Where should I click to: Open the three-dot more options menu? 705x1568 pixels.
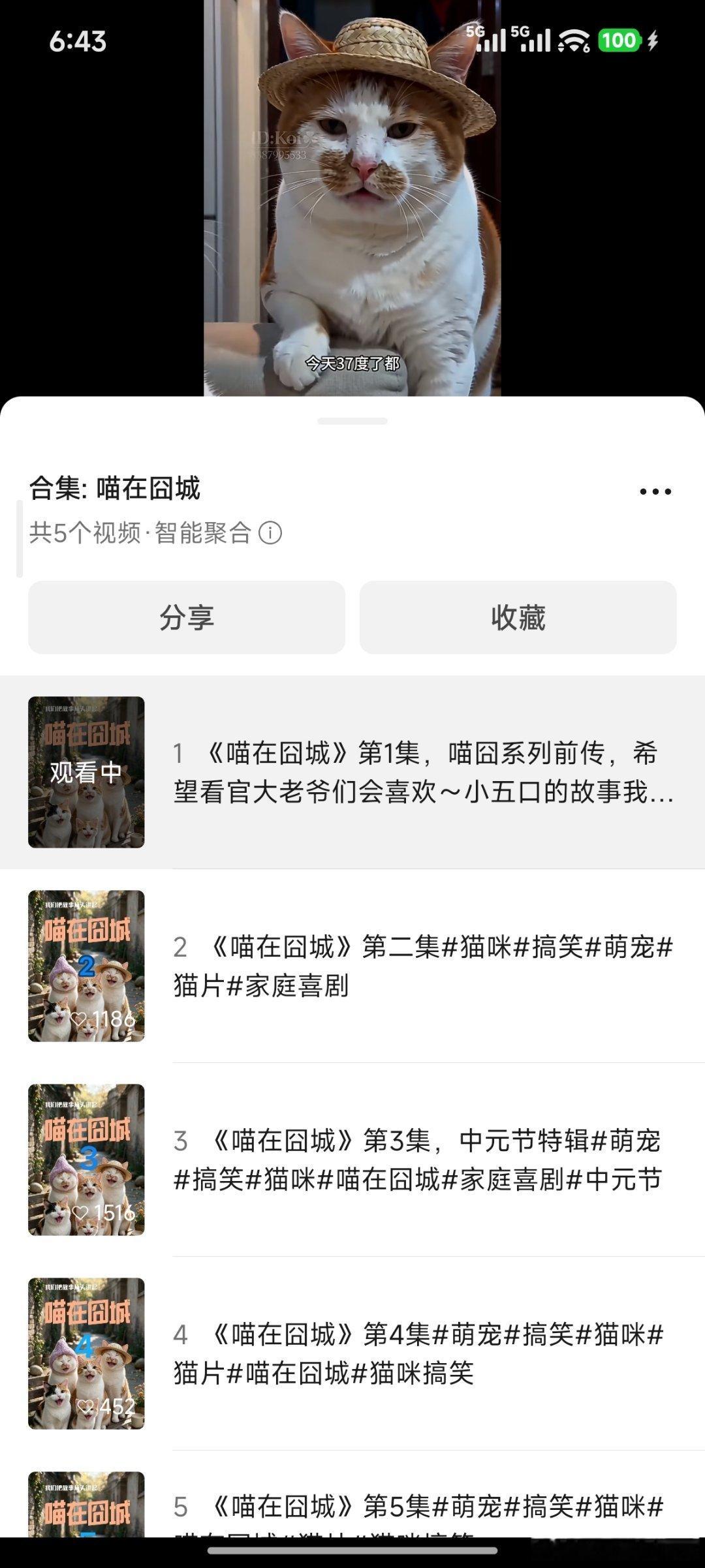[x=655, y=491]
